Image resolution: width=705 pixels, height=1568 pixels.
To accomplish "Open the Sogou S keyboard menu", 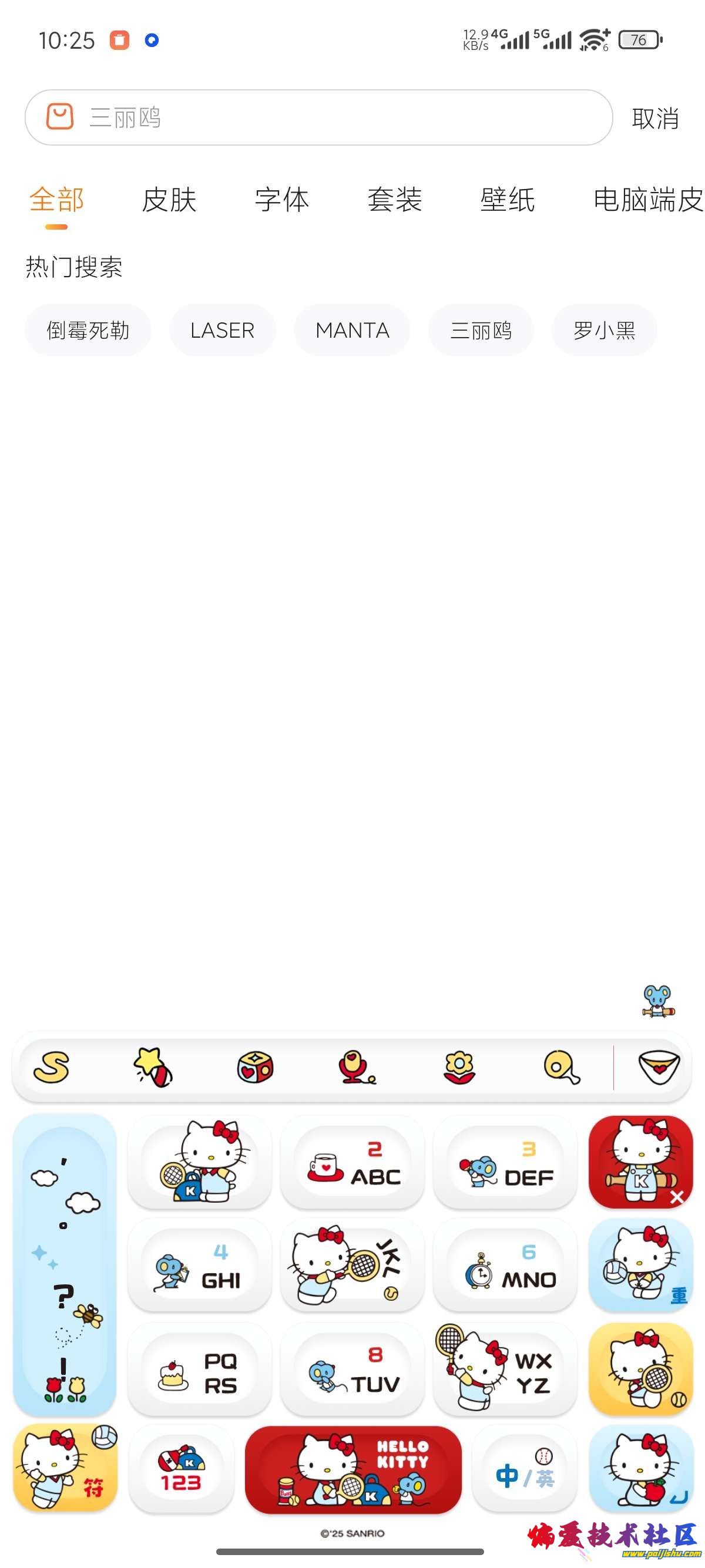I will click(51, 1068).
